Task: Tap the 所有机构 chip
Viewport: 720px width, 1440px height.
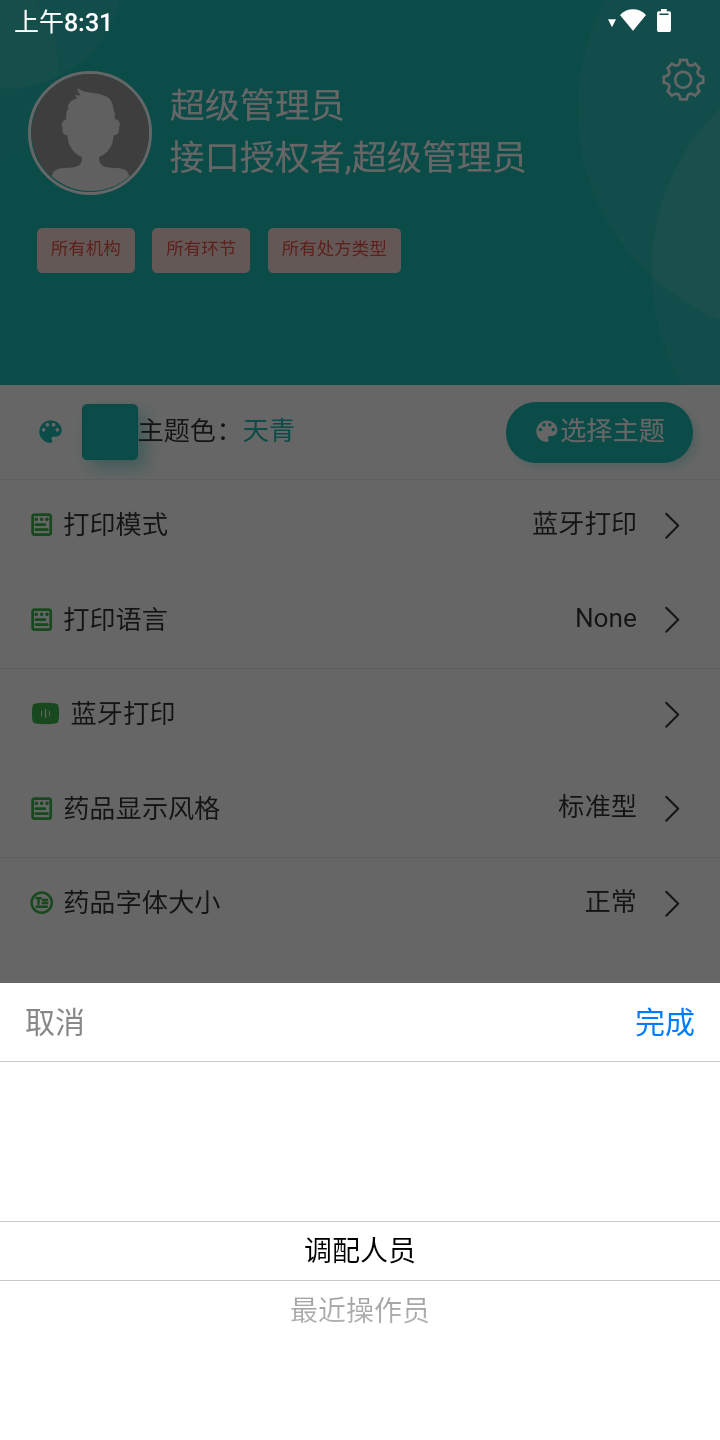Action: [x=86, y=250]
